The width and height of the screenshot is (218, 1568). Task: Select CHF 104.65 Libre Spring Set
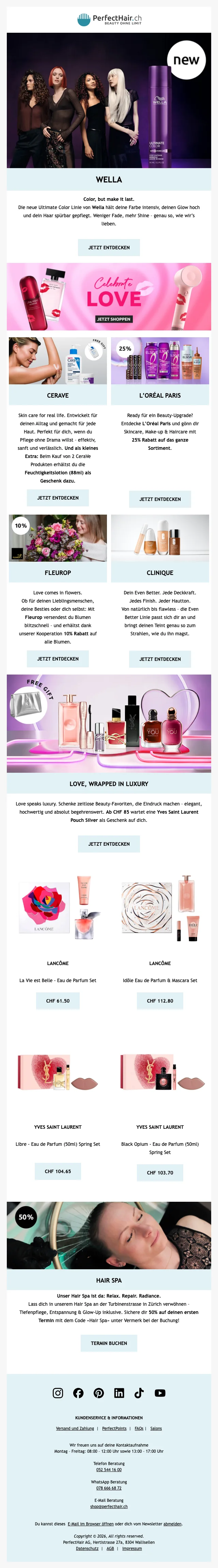click(x=58, y=1170)
